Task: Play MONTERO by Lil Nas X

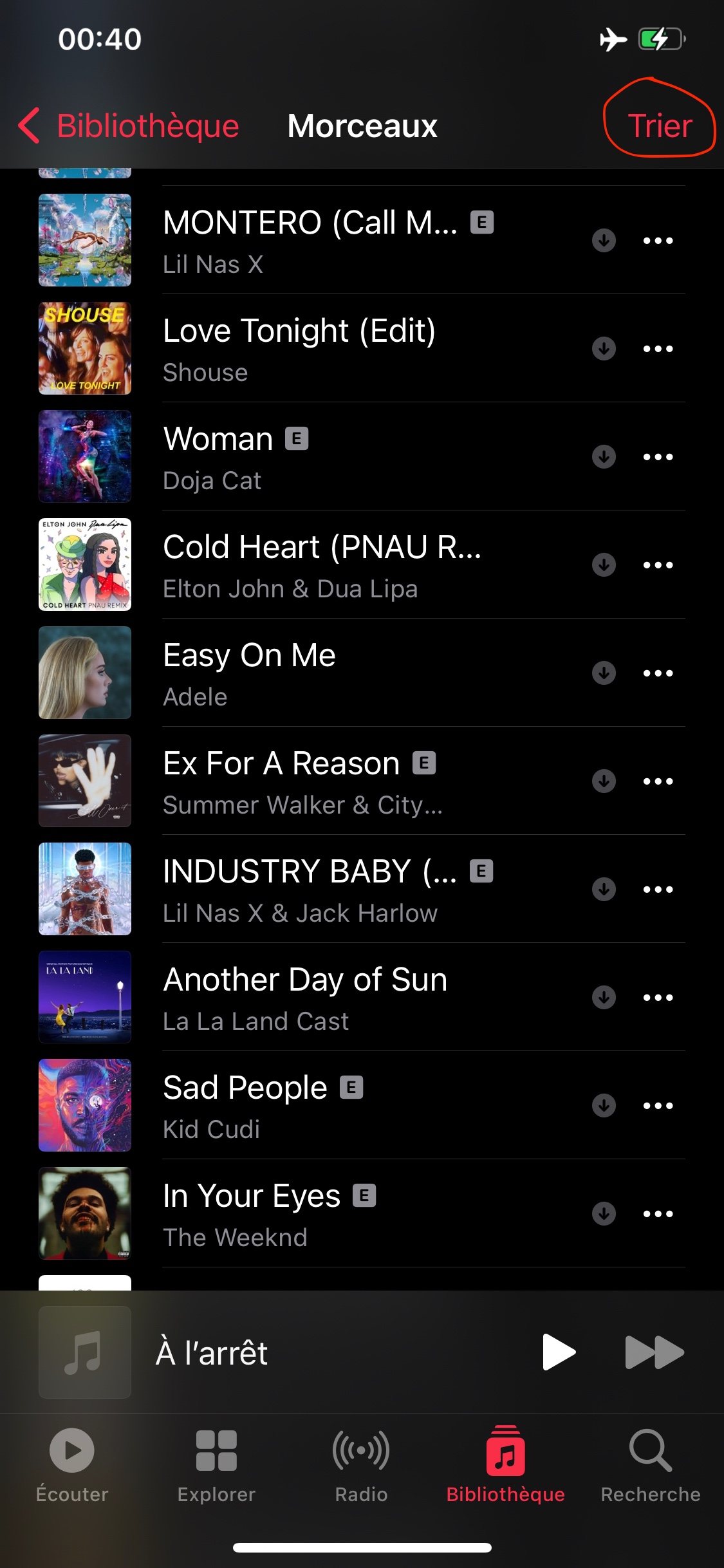Action: click(x=309, y=240)
